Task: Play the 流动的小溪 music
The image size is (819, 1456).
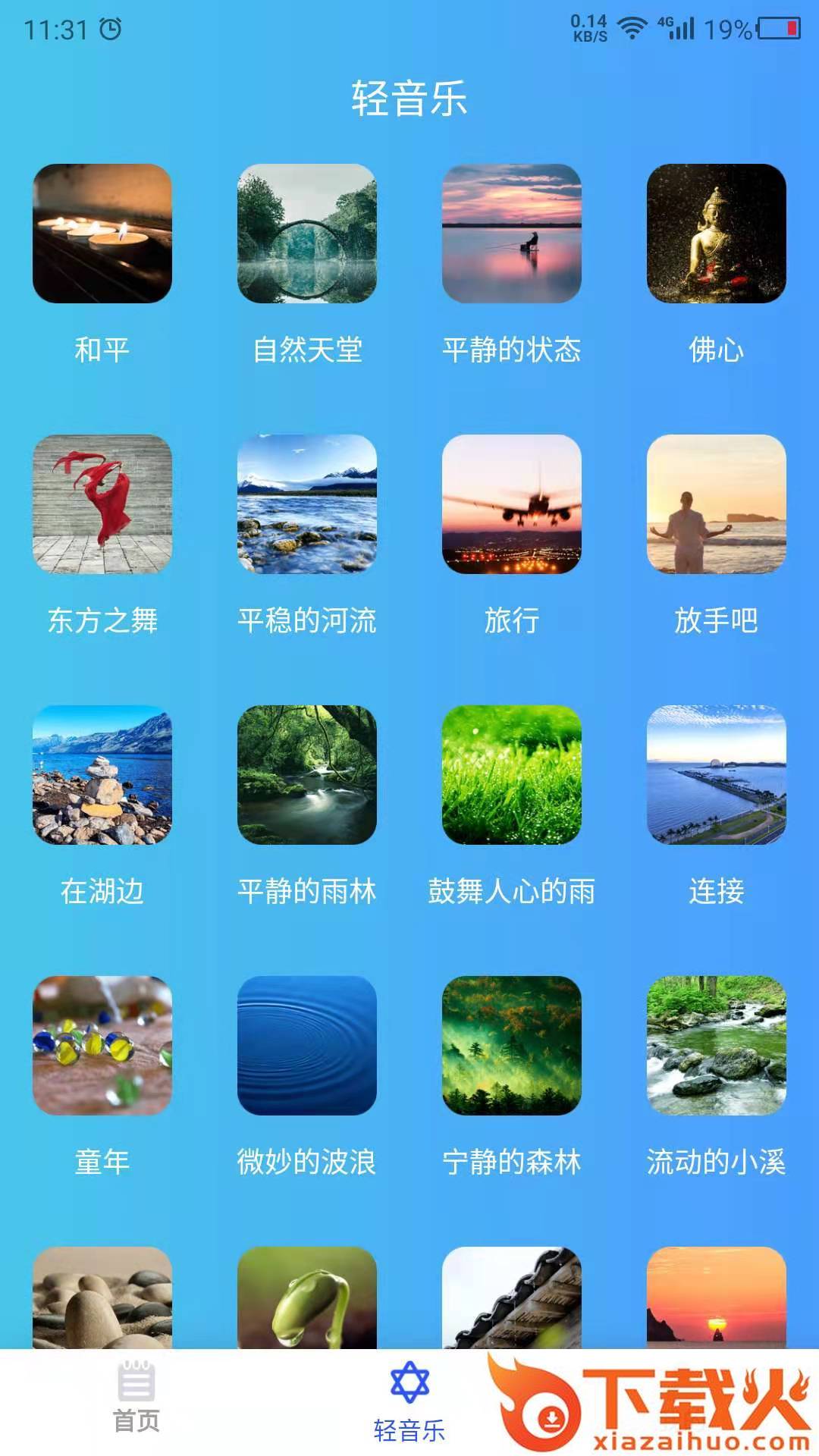Action: click(x=717, y=1046)
